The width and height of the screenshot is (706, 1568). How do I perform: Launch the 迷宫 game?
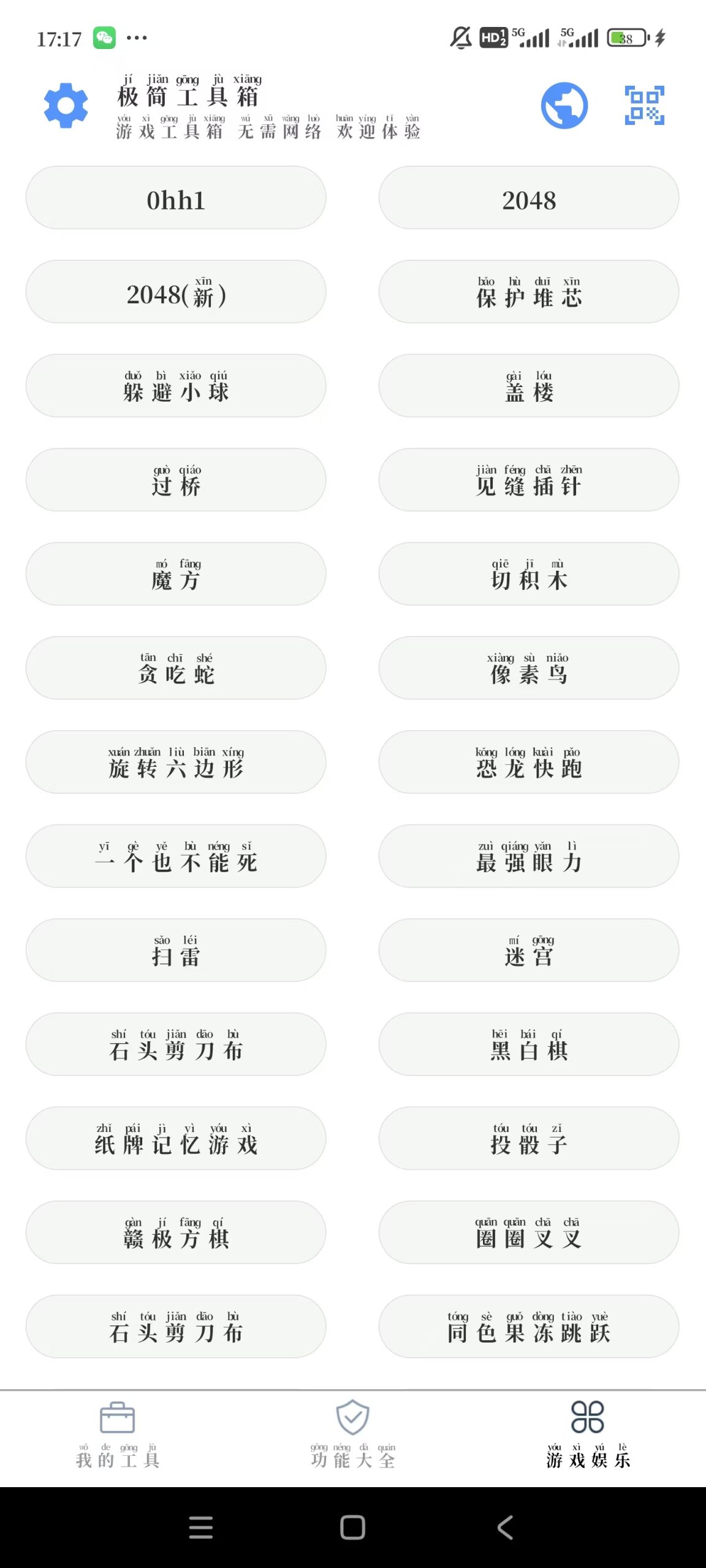point(528,950)
